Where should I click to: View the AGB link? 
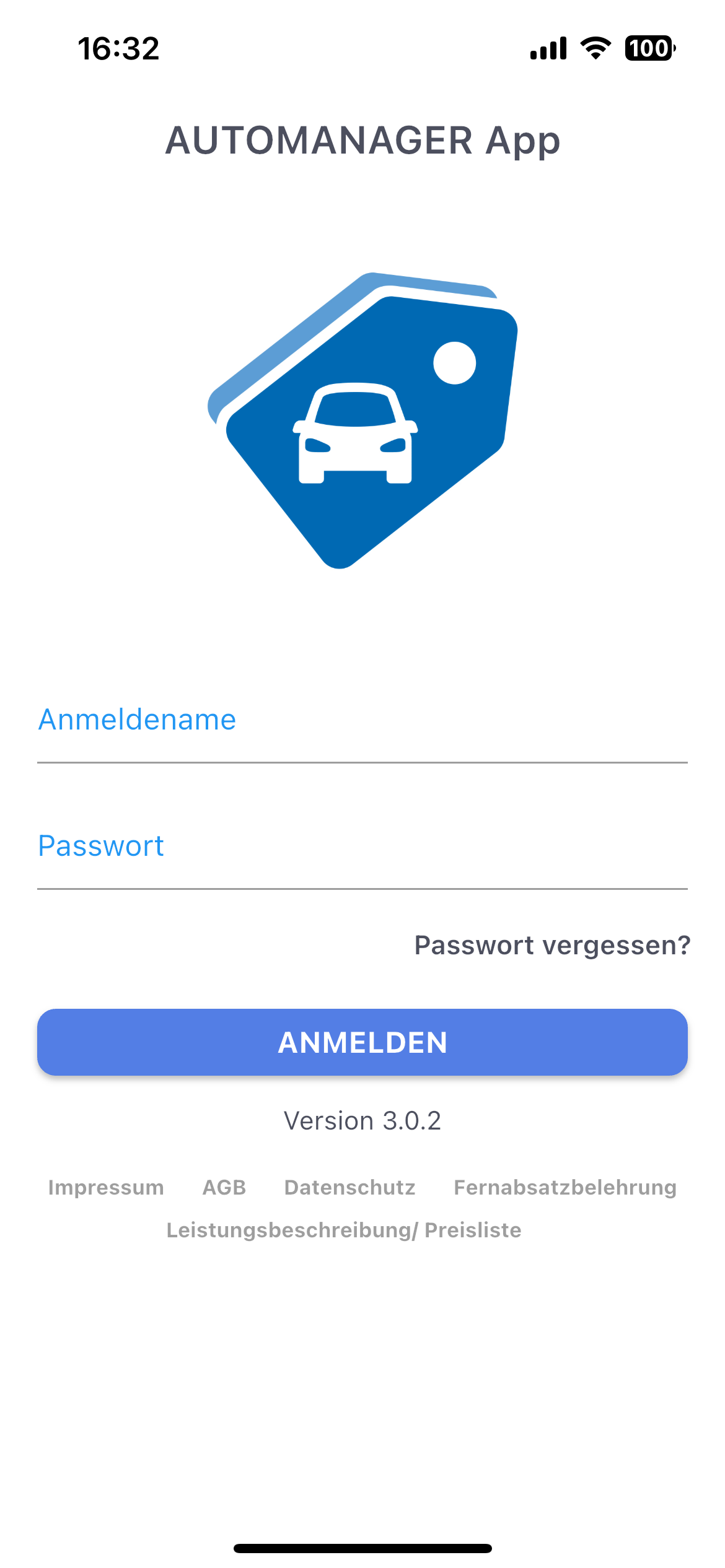pyautogui.click(x=224, y=1187)
